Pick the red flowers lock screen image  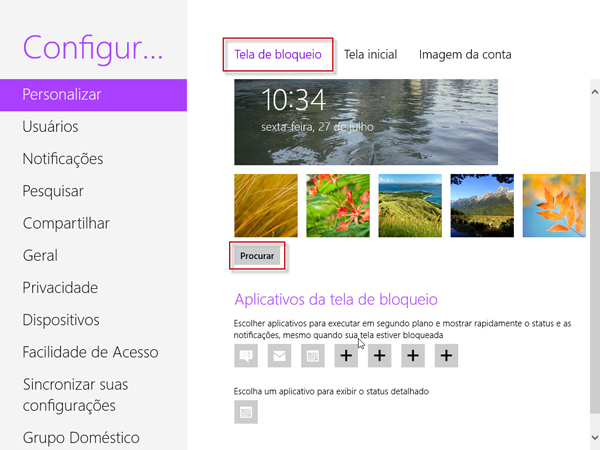point(338,205)
